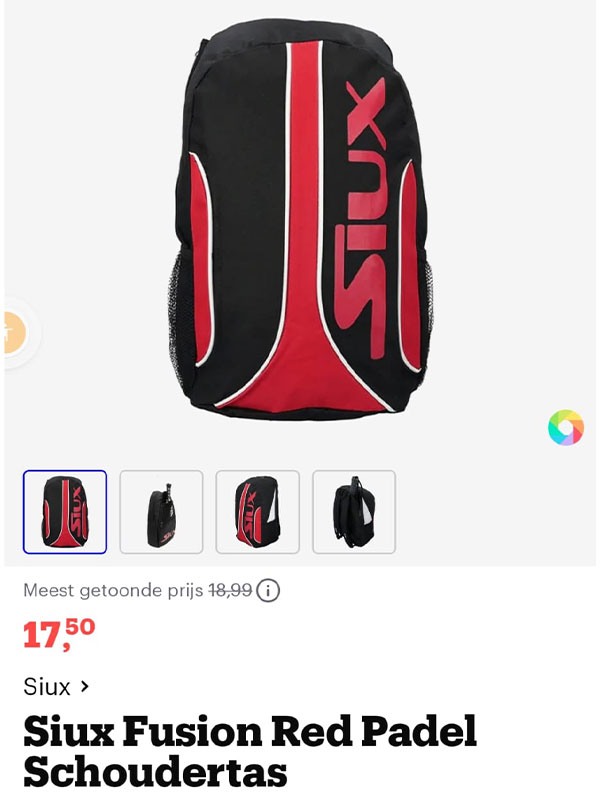
Task: Tap the colorful circle icon on image
Action: (565, 428)
